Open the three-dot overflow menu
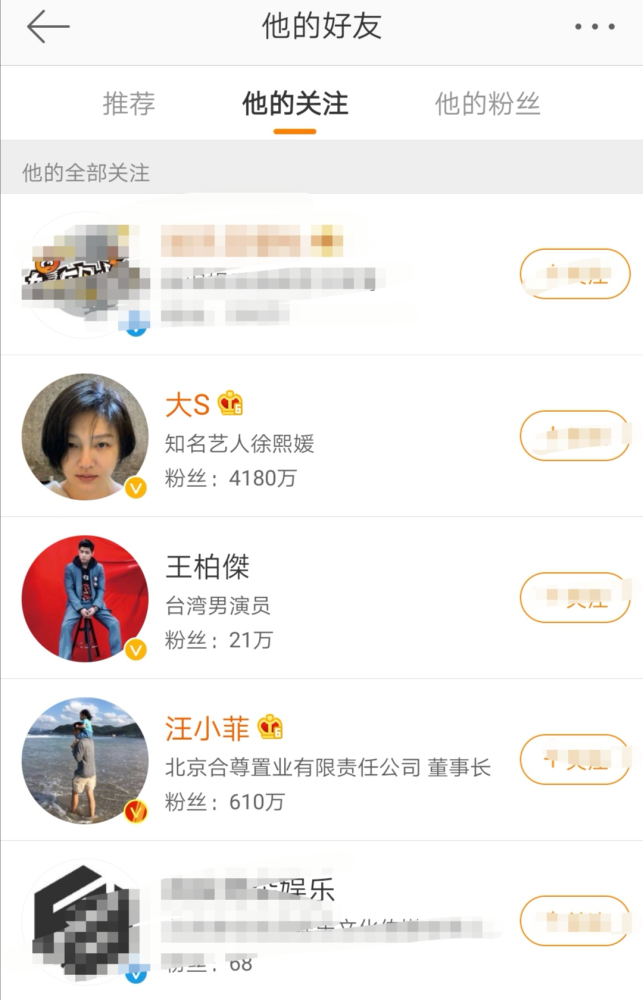 (595, 27)
